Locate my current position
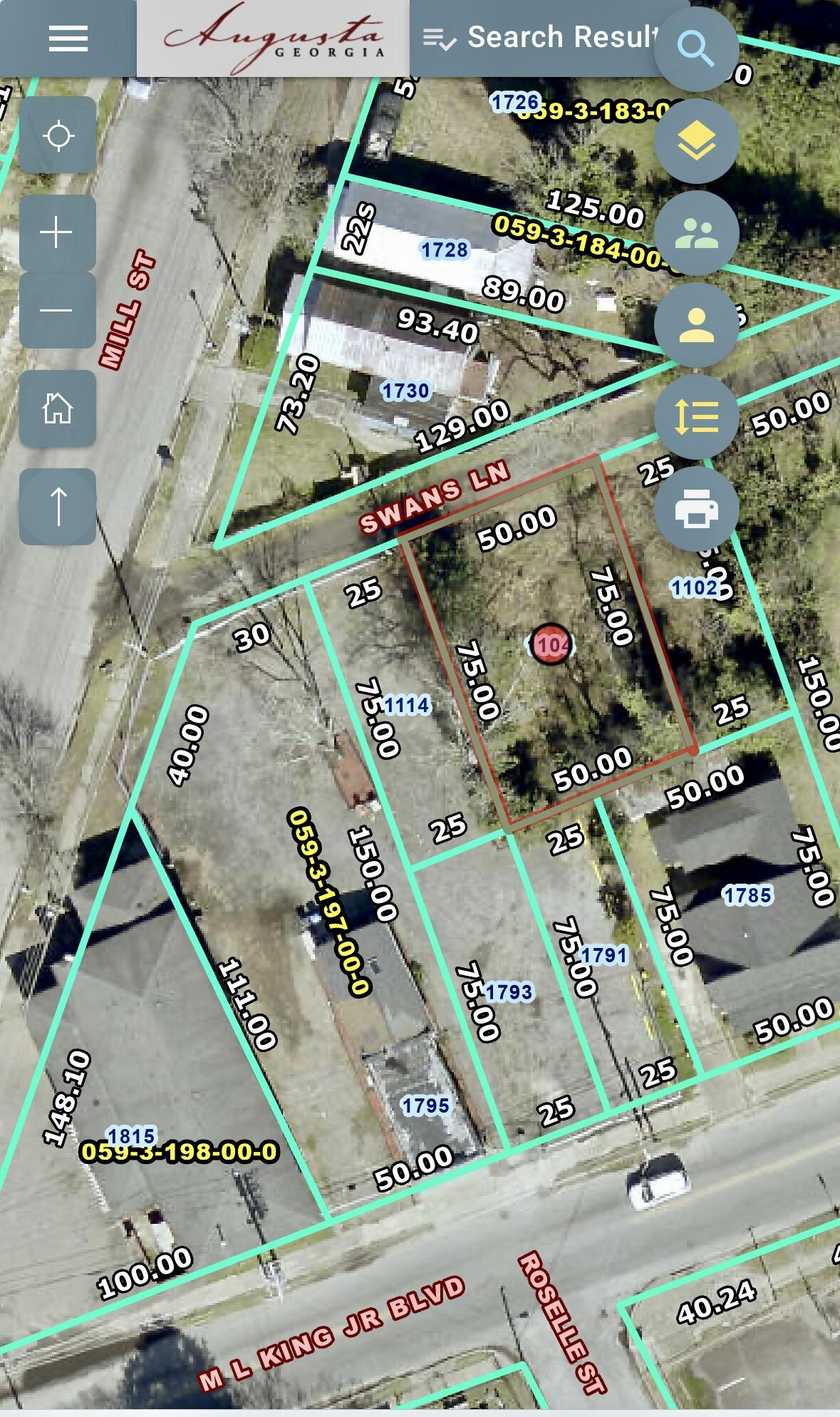 (58, 135)
